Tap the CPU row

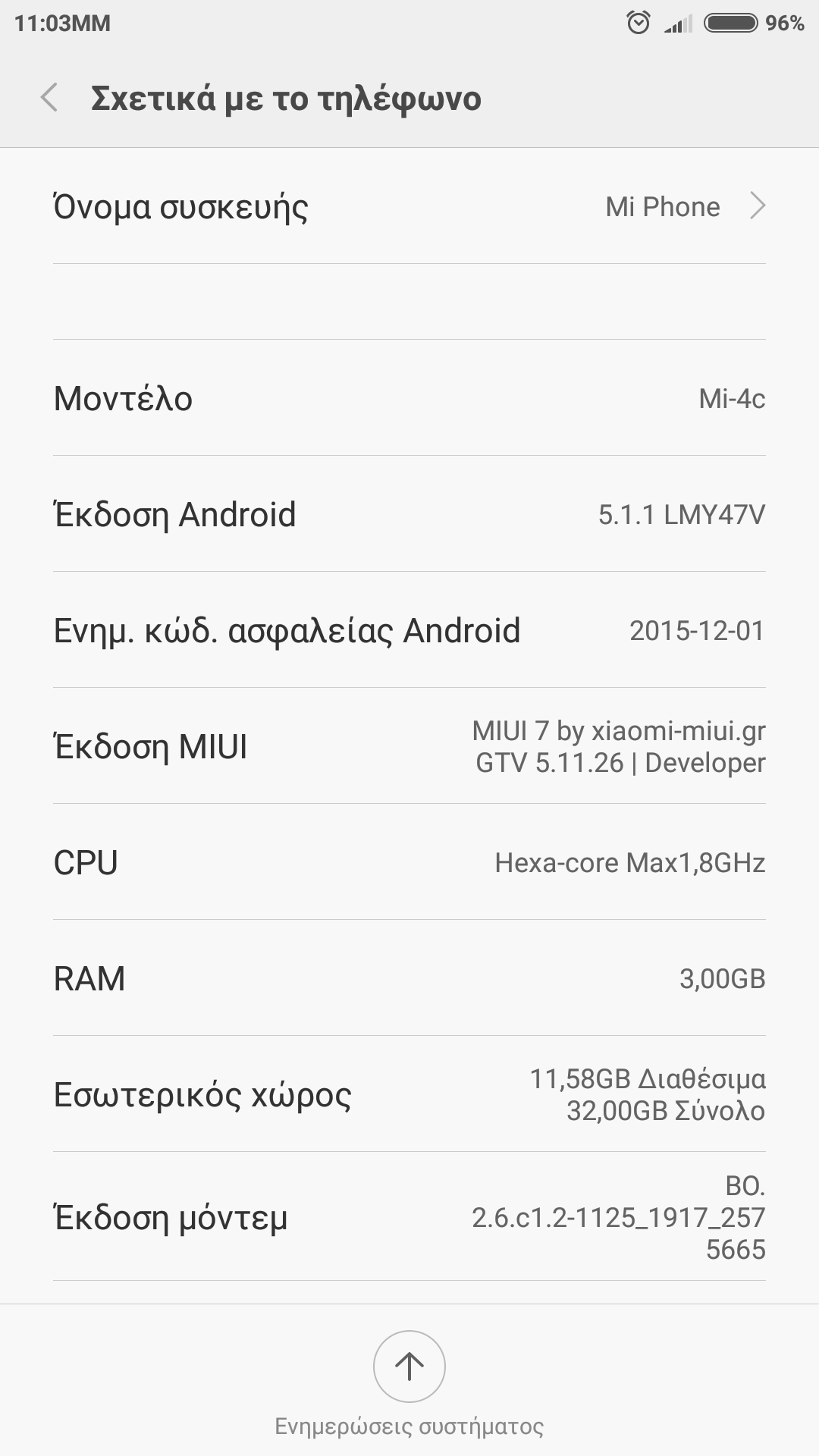[x=409, y=862]
